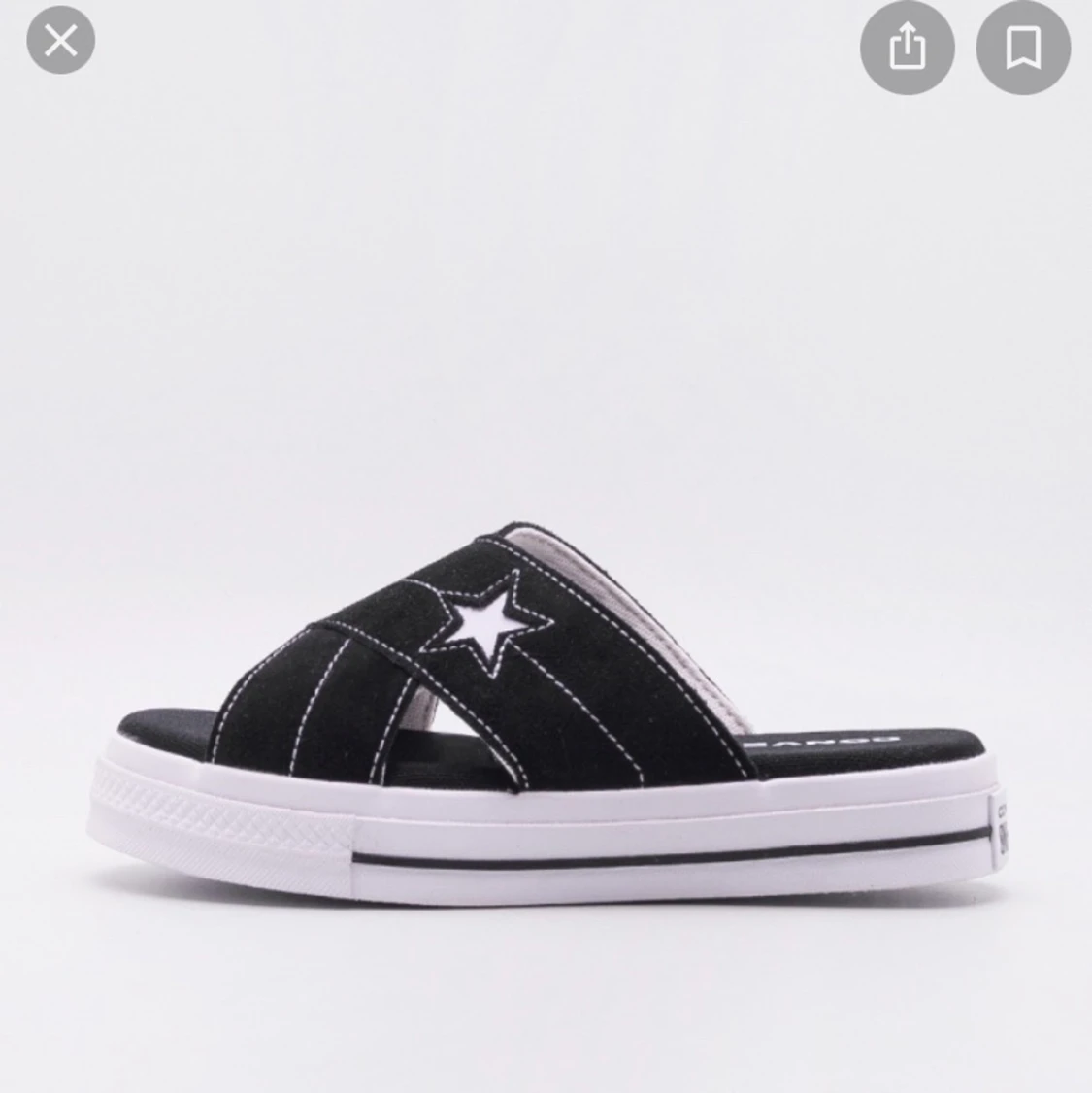Click the close cross at top left

(60, 41)
